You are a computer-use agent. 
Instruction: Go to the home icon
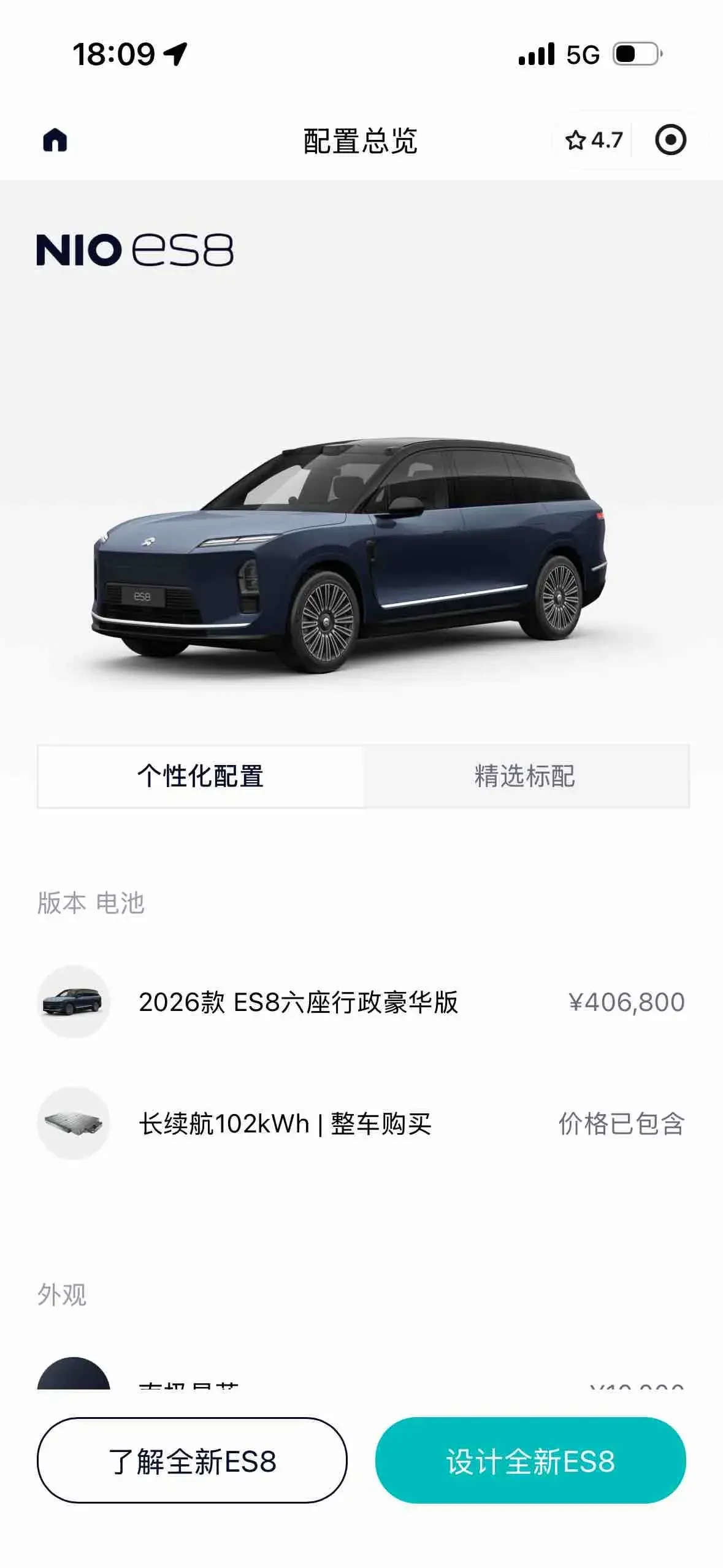[55, 140]
